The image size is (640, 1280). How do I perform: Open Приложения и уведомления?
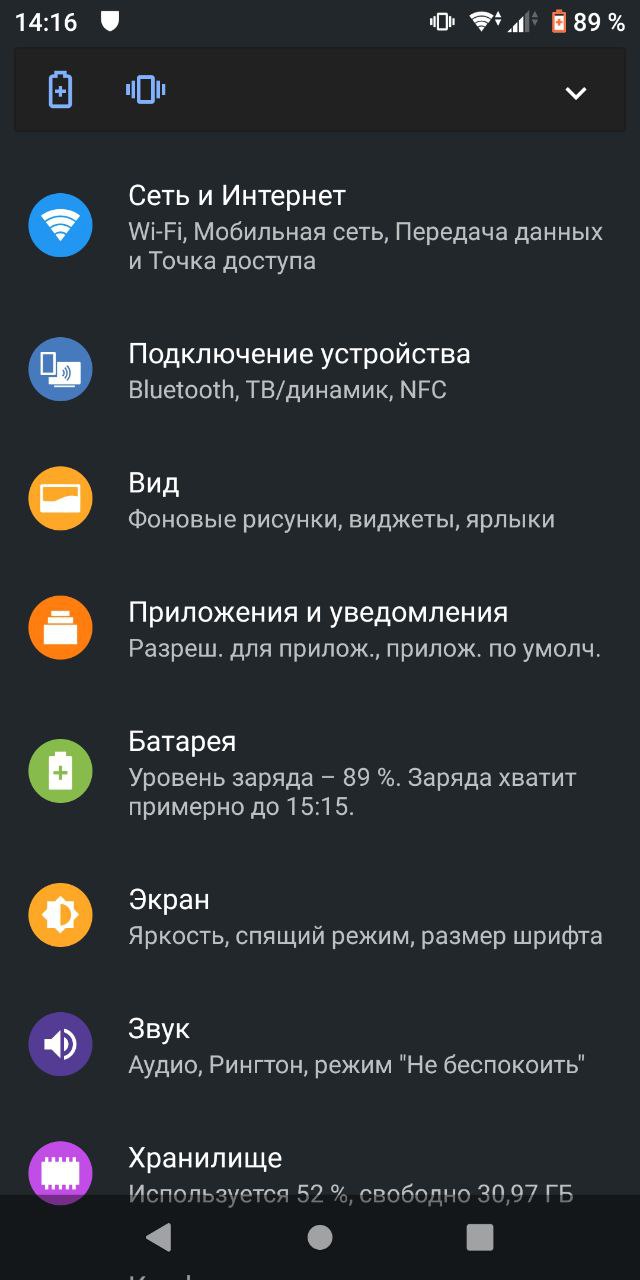pyautogui.click(x=320, y=629)
